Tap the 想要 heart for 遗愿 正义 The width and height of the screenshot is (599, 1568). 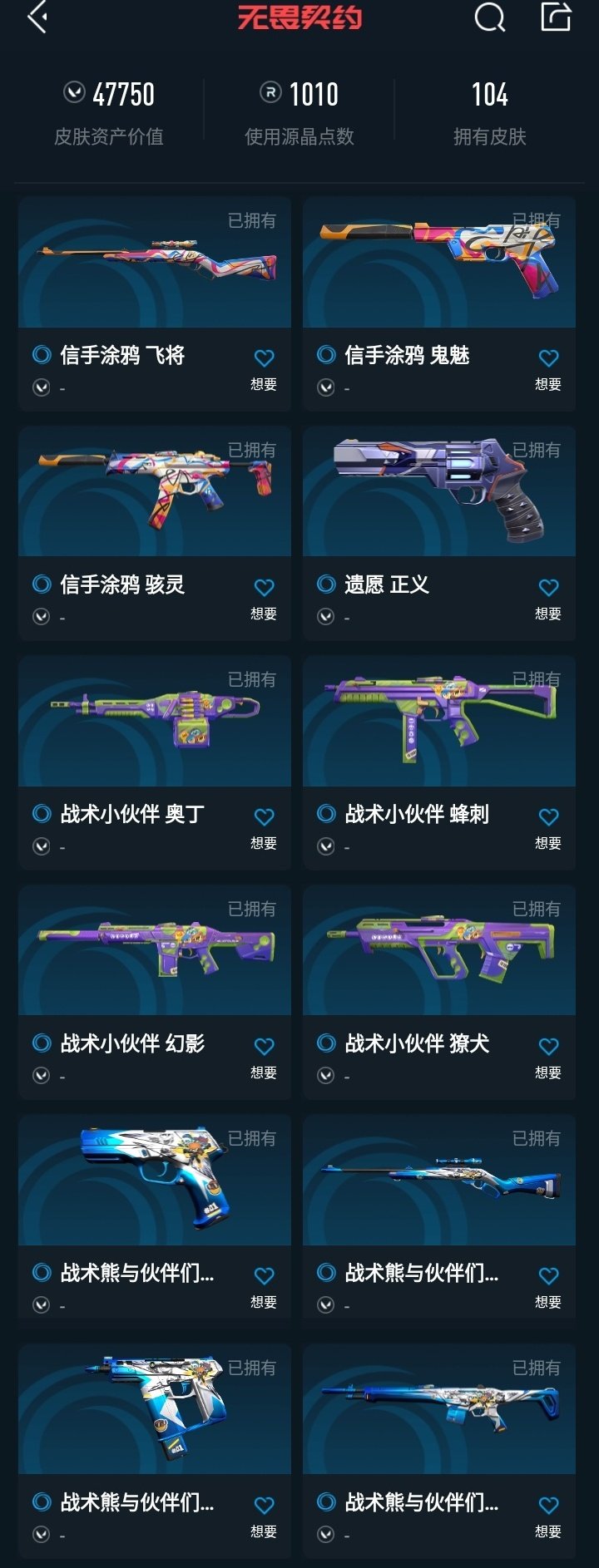click(x=548, y=589)
